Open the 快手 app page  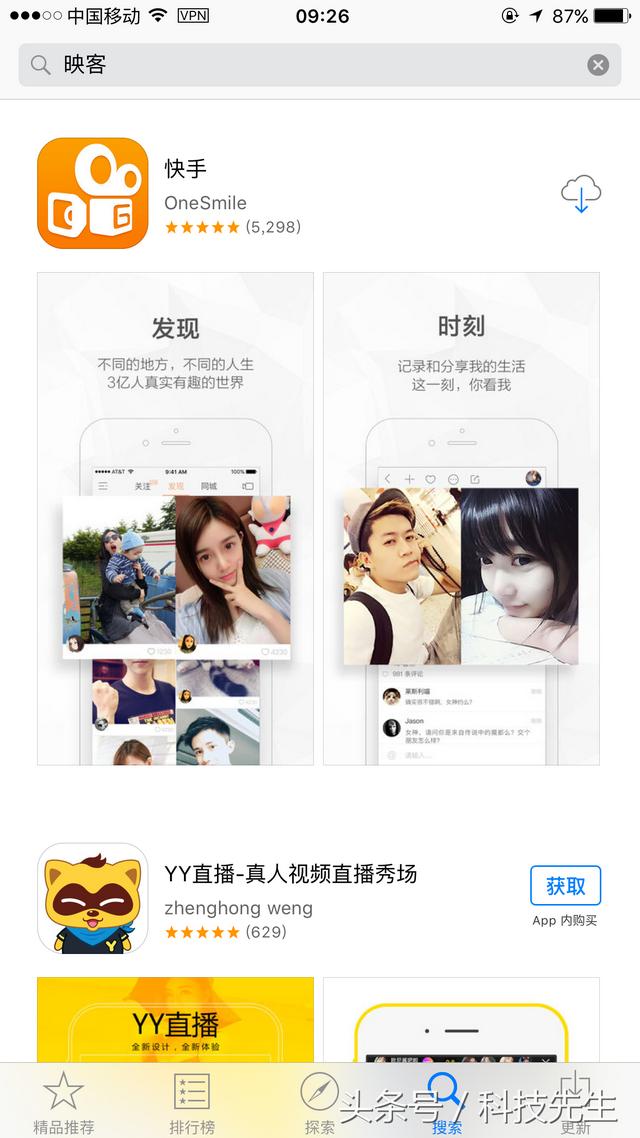coord(93,193)
